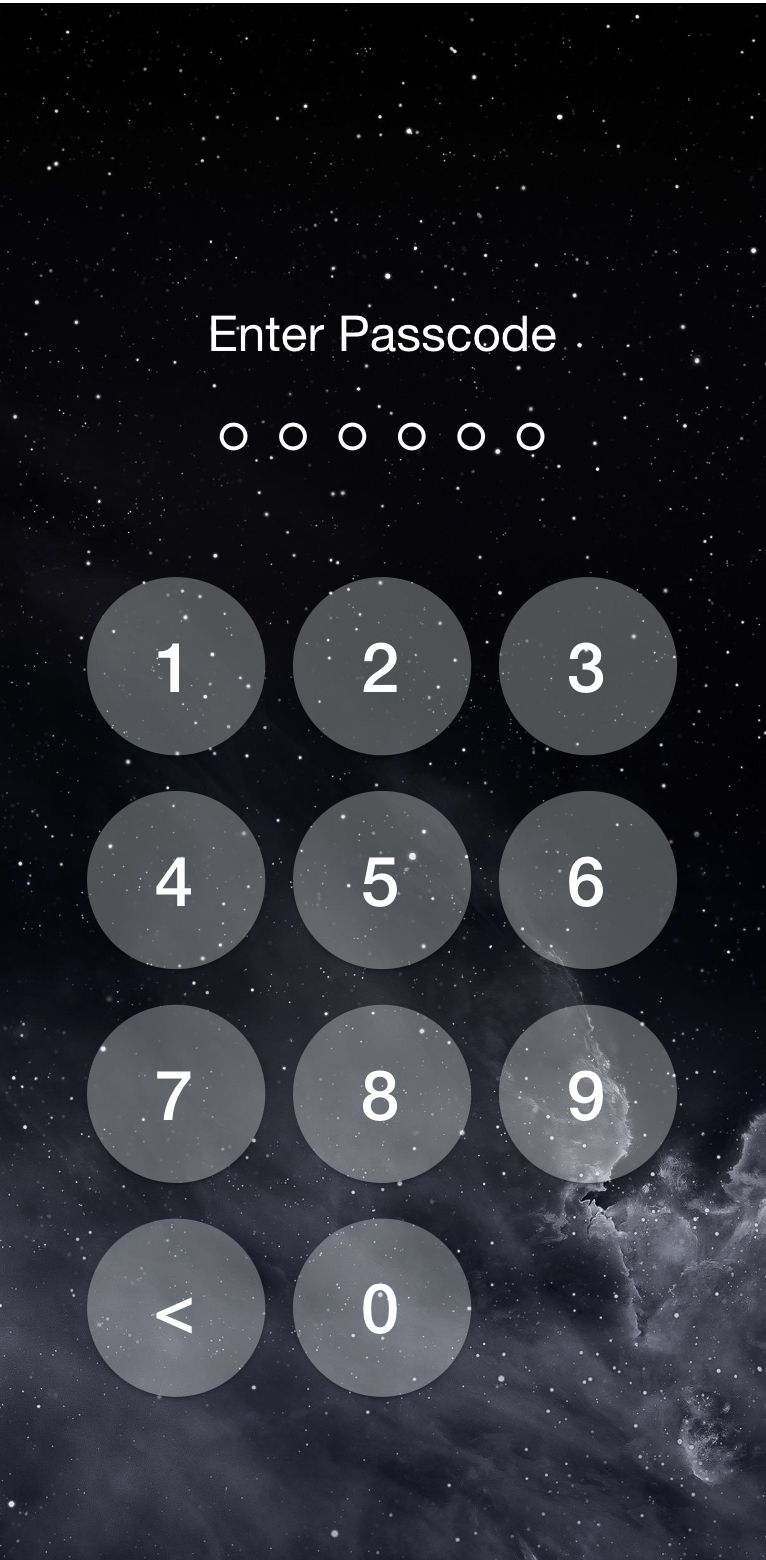Screen dimensions: 766x1560
Task: Select digit 8 on the keypad
Action: (x=381, y=1094)
